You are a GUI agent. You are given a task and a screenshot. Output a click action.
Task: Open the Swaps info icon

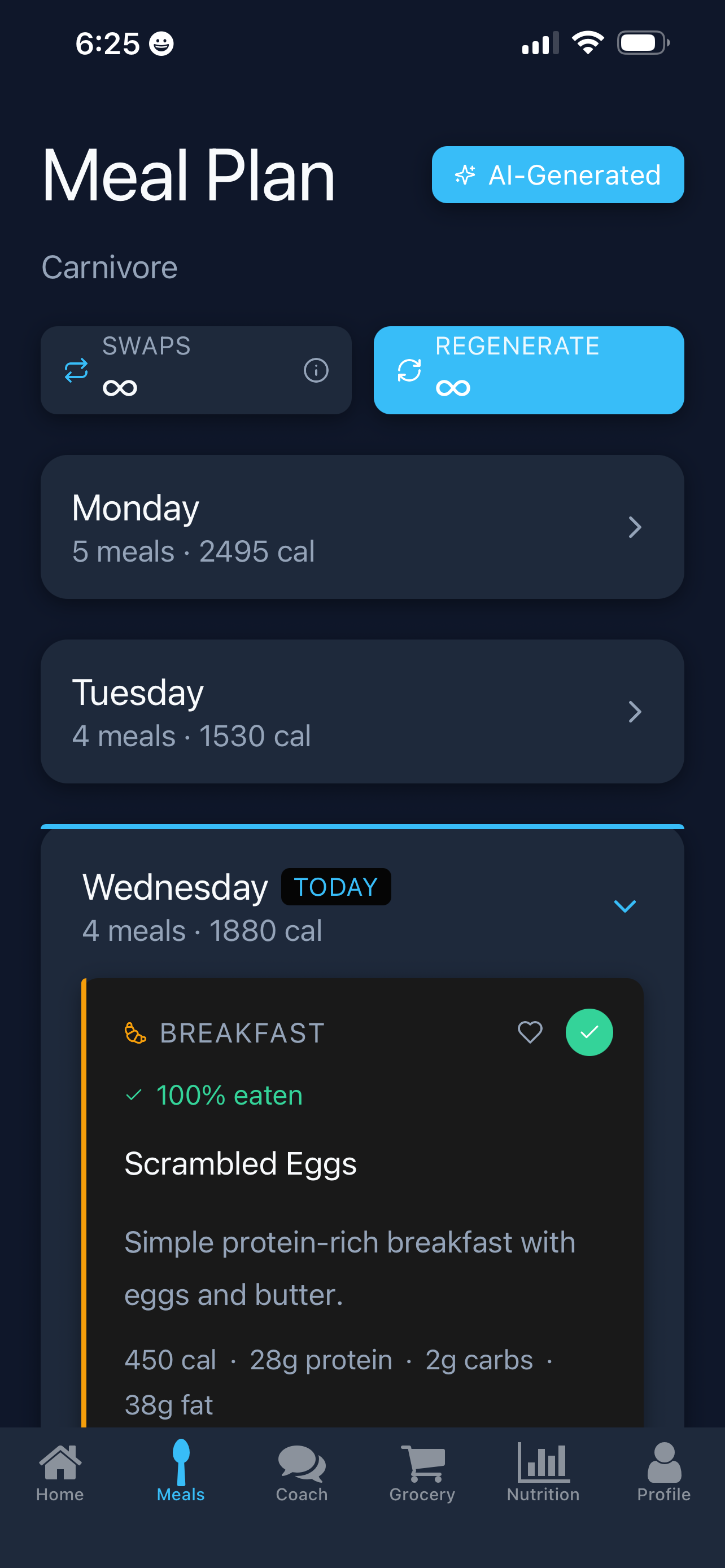(316, 370)
